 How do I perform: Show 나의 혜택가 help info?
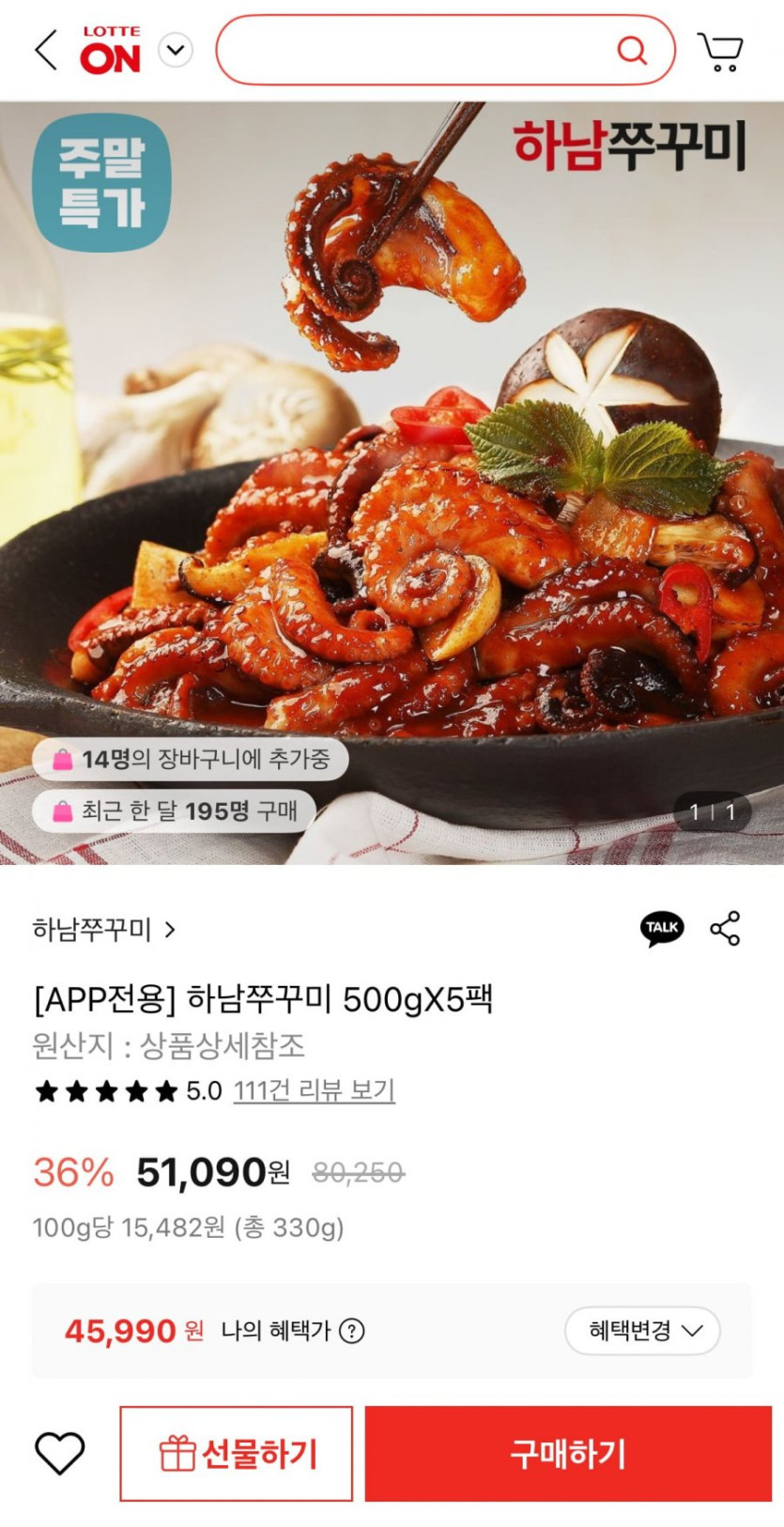coord(352,1331)
